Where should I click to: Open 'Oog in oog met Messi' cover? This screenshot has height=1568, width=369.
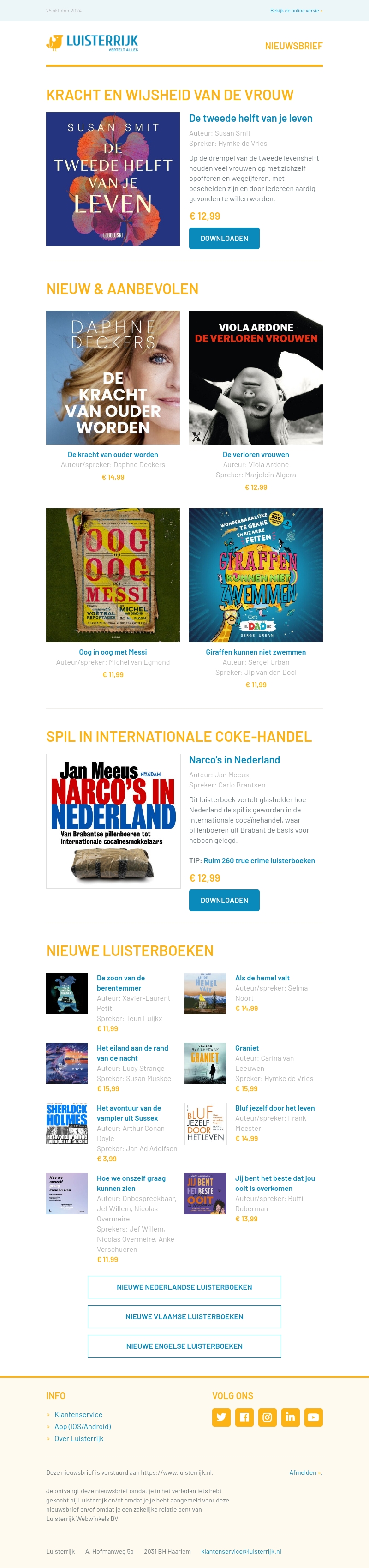(x=113, y=574)
